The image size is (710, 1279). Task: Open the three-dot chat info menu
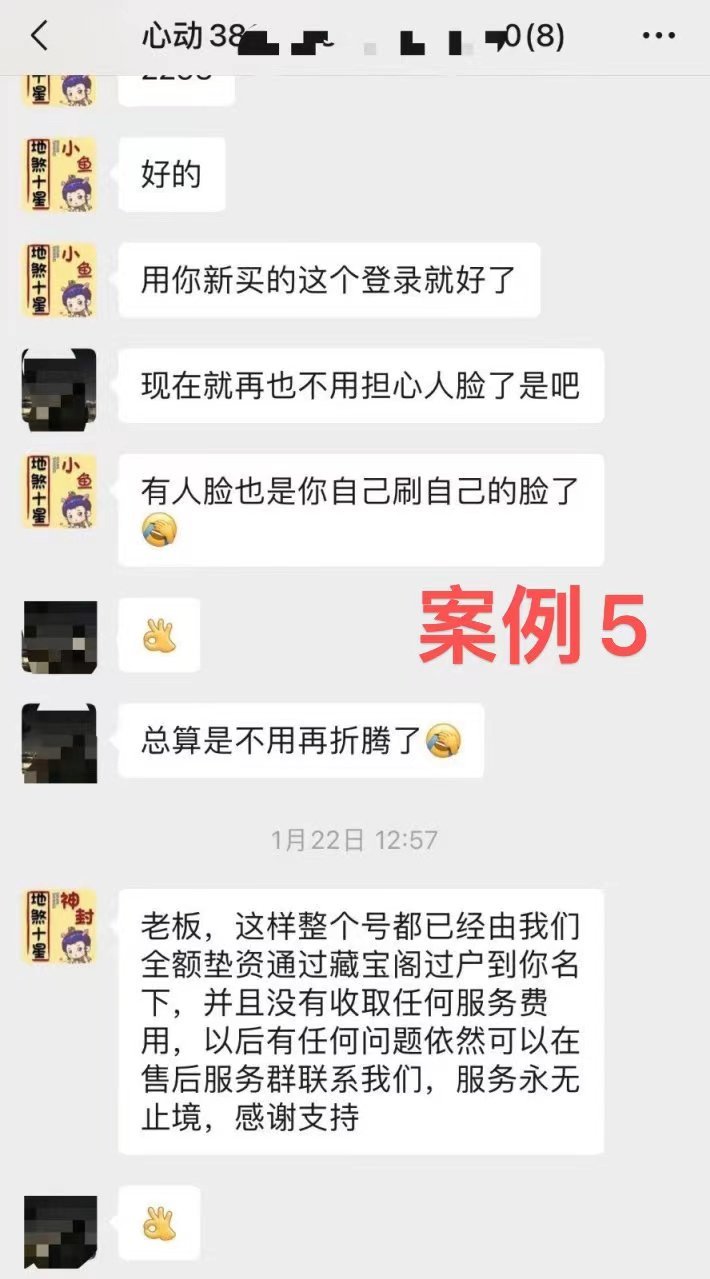tap(659, 37)
